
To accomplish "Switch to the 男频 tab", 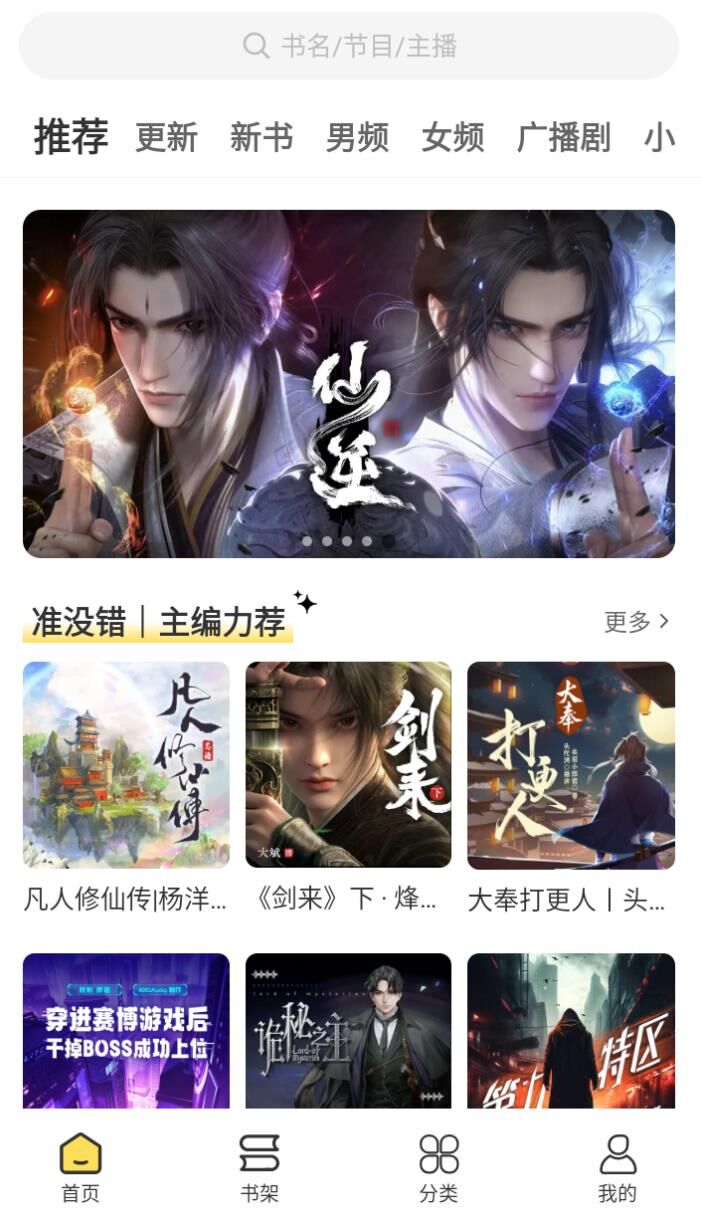I will coord(357,137).
